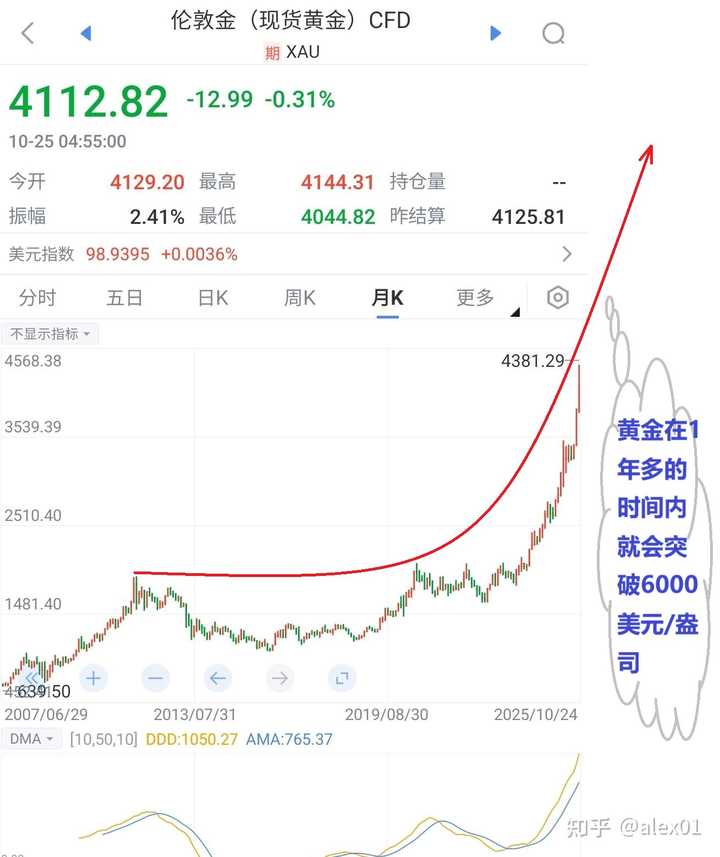Select the 五日 tab
The image size is (720, 857).
pyautogui.click(x=125, y=298)
